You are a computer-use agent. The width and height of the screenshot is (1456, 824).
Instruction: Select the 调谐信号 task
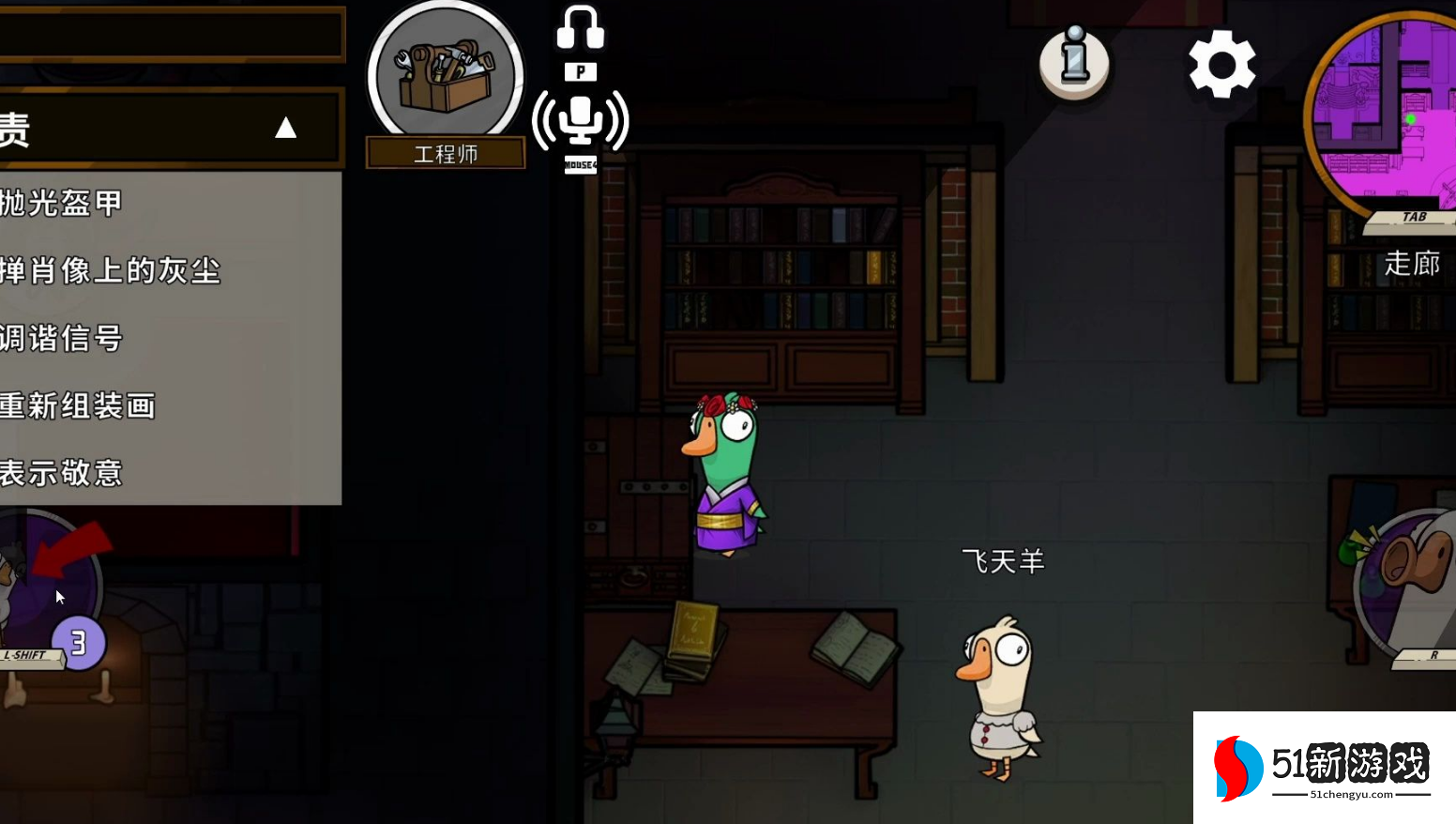(x=62, y=338)
